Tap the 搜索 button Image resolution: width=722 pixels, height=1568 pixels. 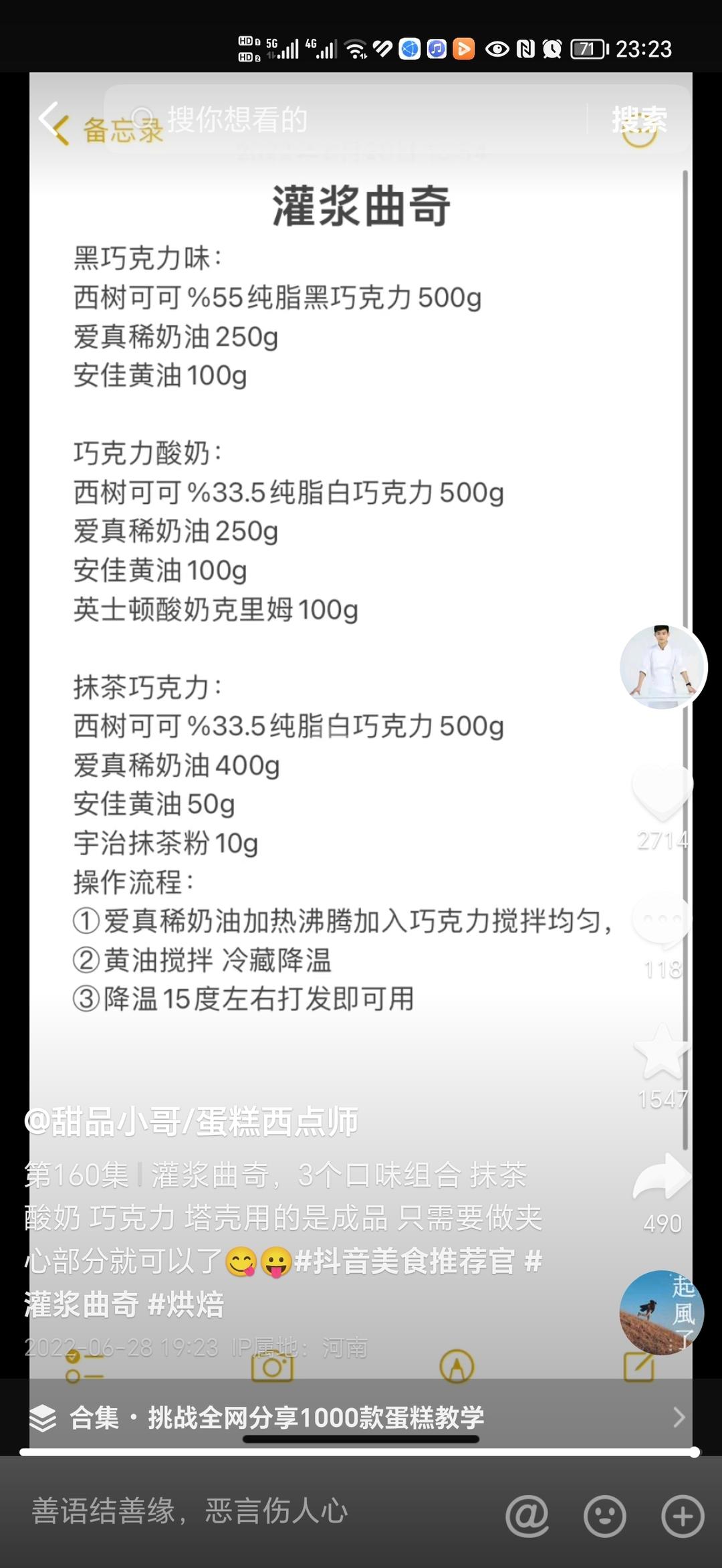(638, 120)
